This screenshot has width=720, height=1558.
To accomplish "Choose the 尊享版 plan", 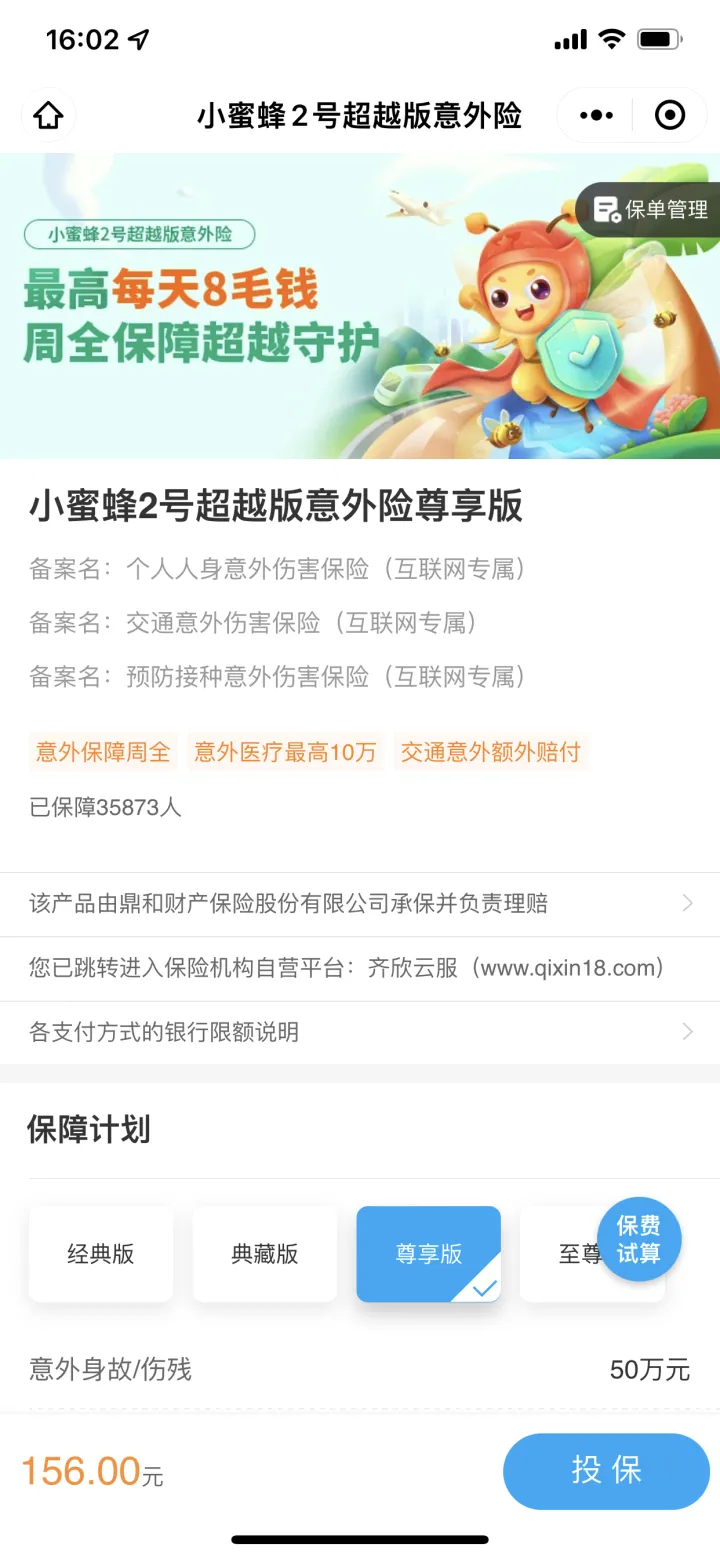I will 428,1254.
